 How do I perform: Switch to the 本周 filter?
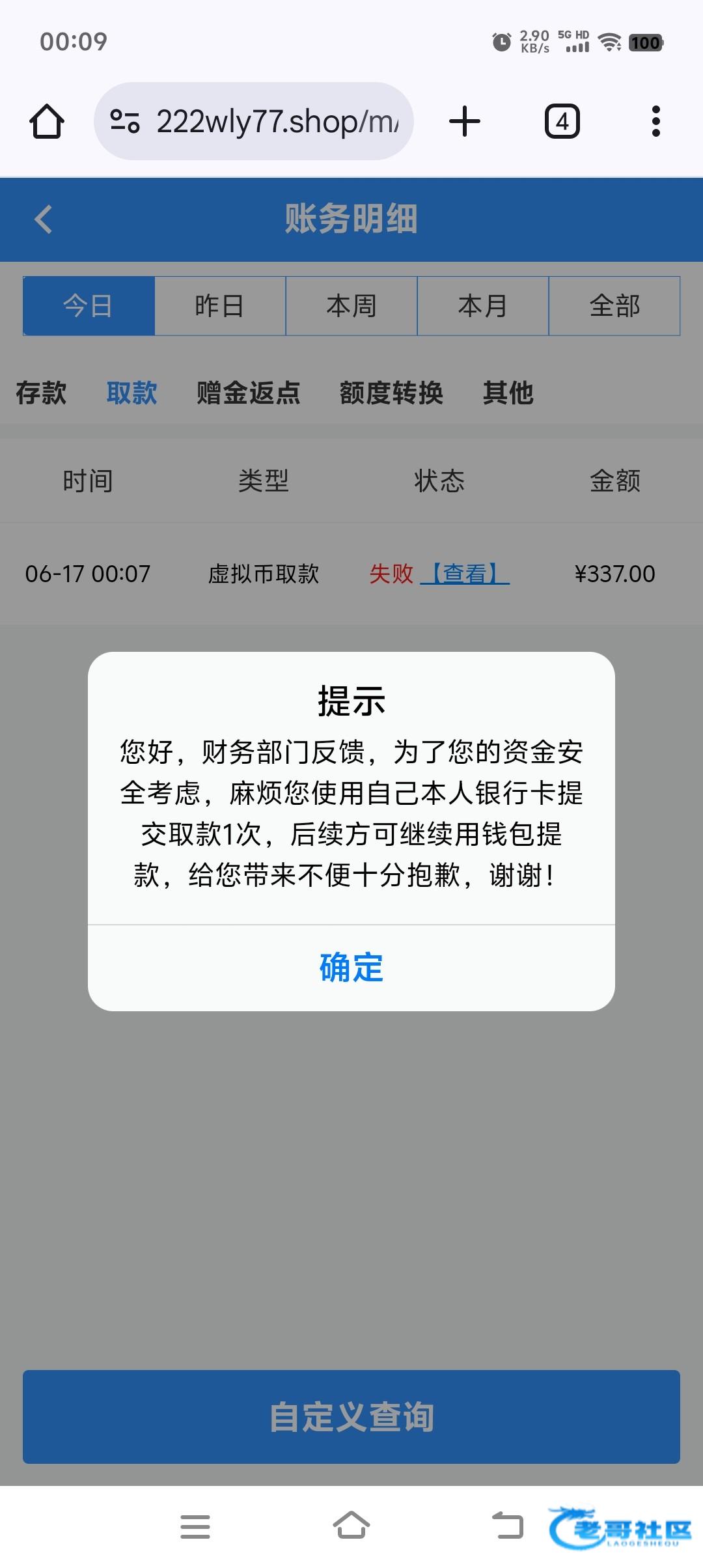pyautogui.click(x=351, y=306)
